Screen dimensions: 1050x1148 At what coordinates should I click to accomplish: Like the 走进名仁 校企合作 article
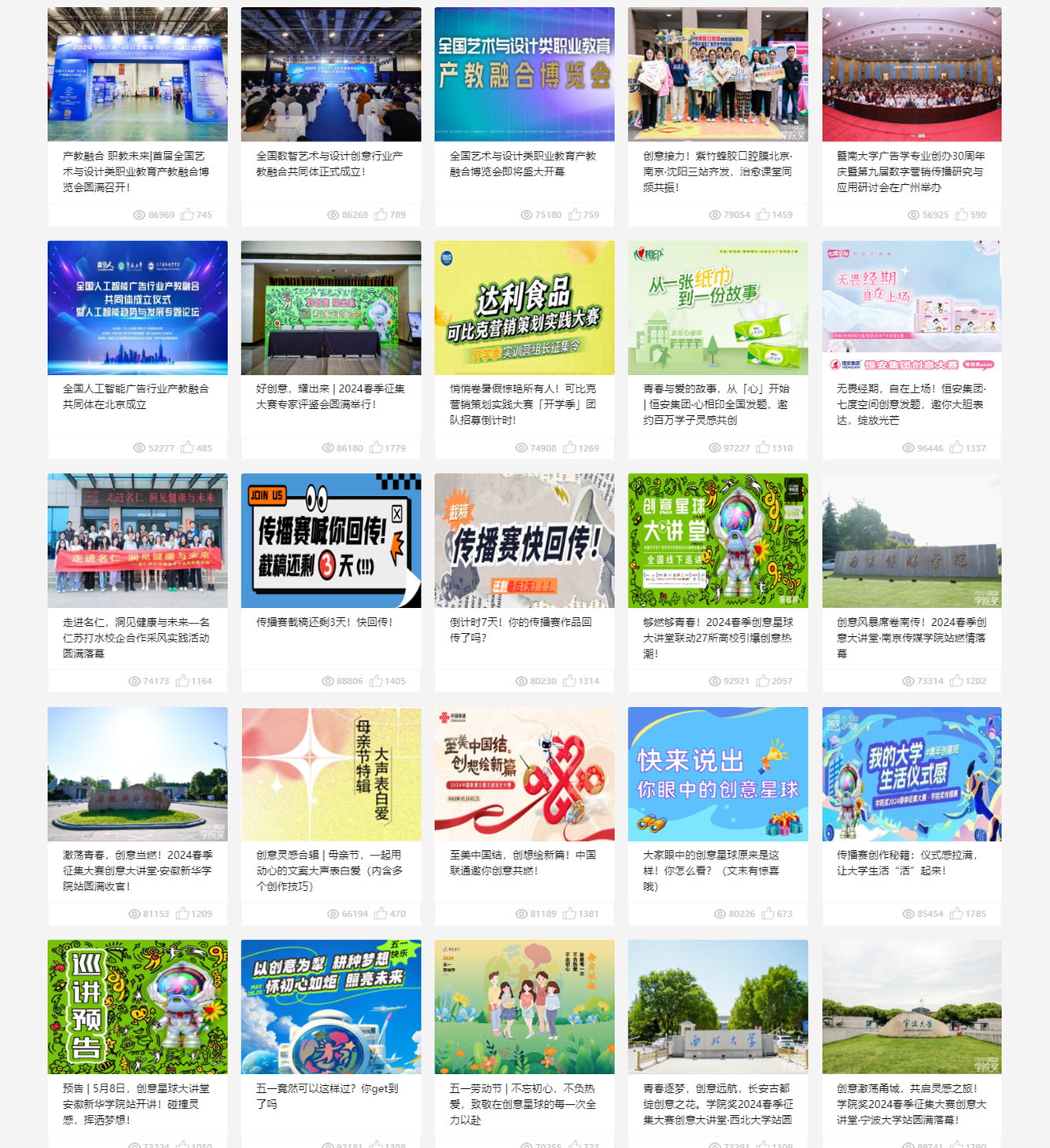click(182, 681)
